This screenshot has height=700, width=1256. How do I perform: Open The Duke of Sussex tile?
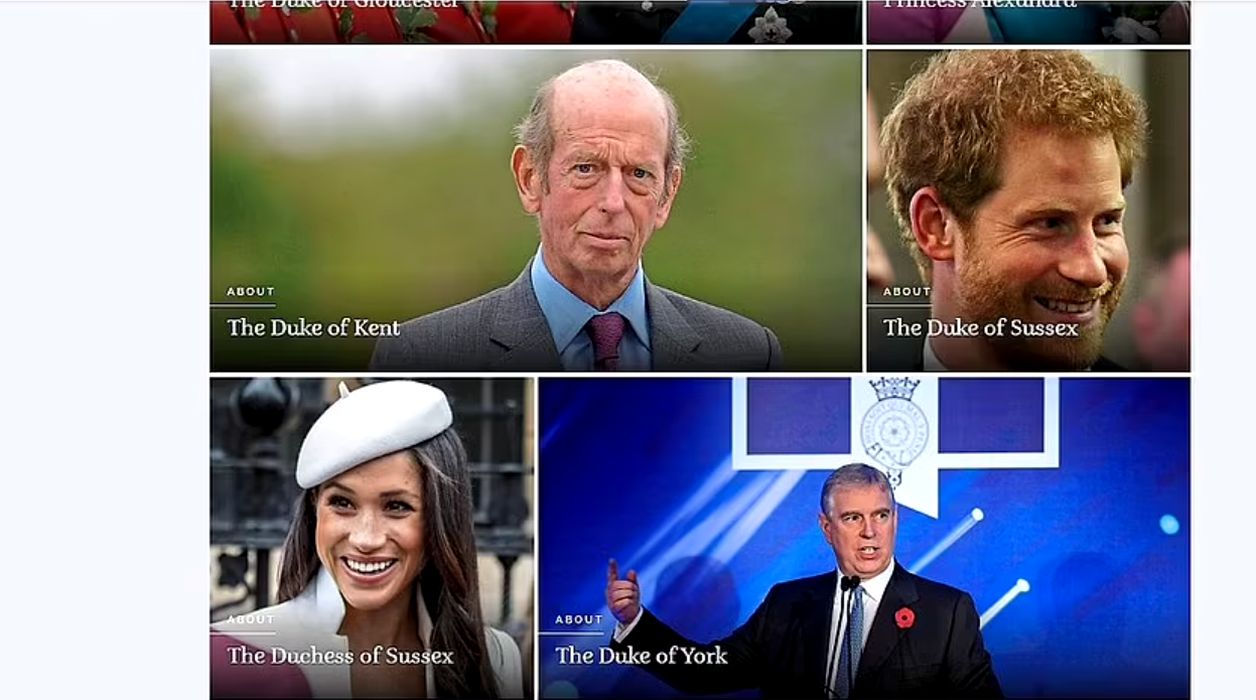(1028, 211)
